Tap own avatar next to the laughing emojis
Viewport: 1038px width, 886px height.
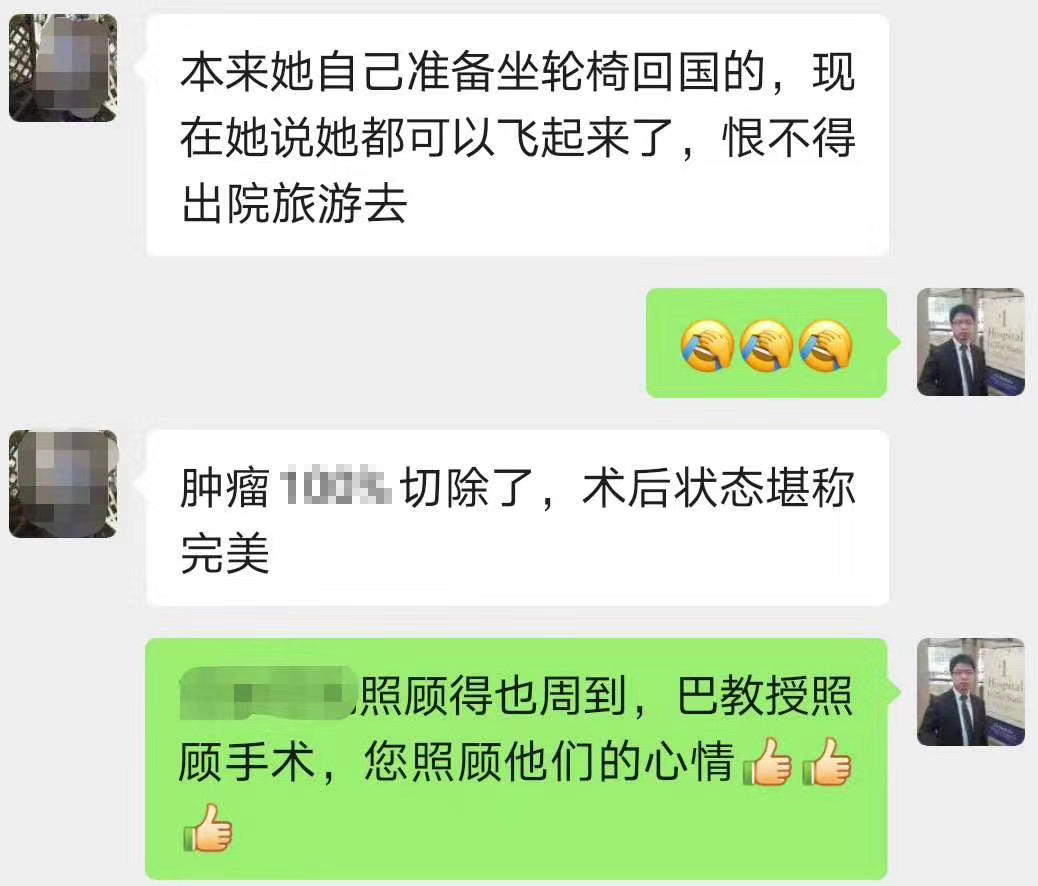coord(970,342)
